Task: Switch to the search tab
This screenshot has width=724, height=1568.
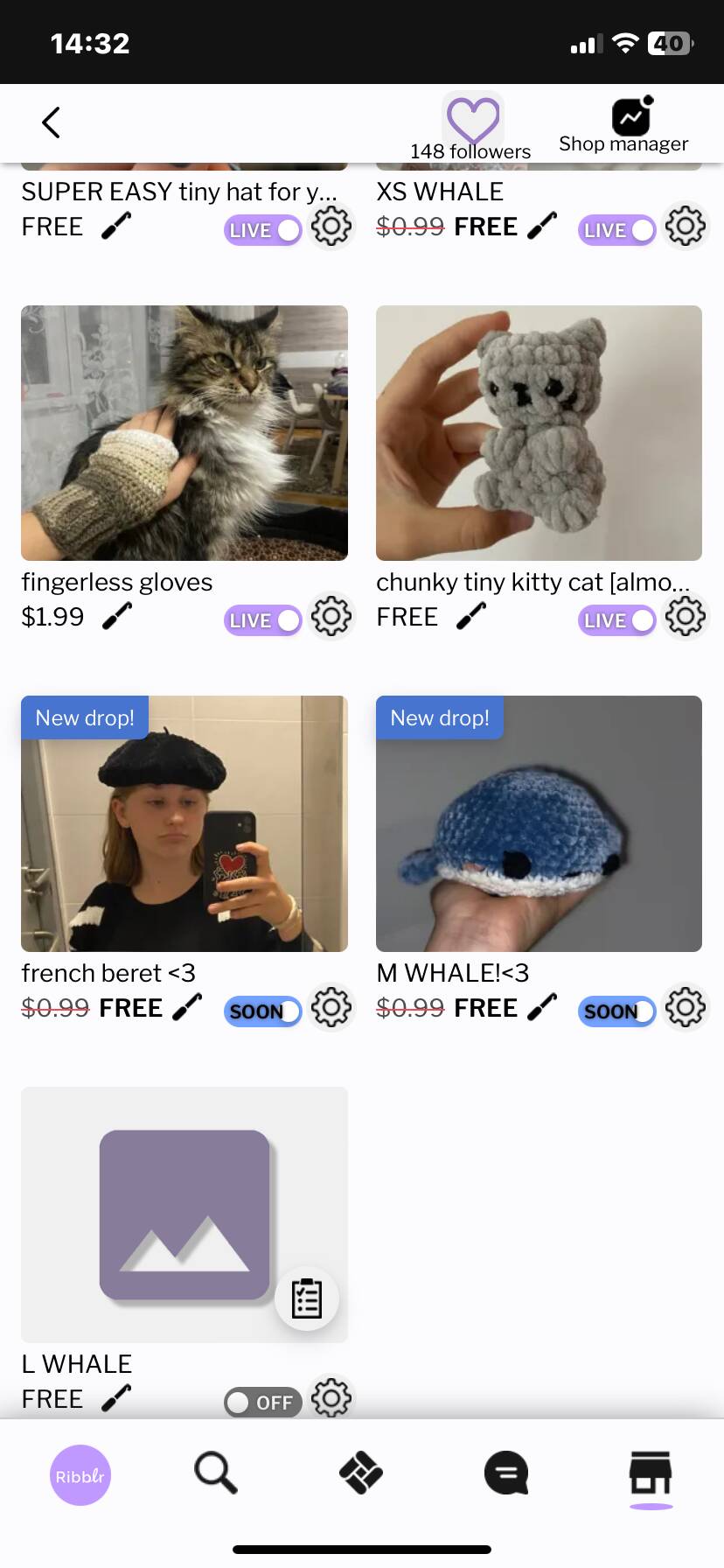Action: coord(215,1473)
